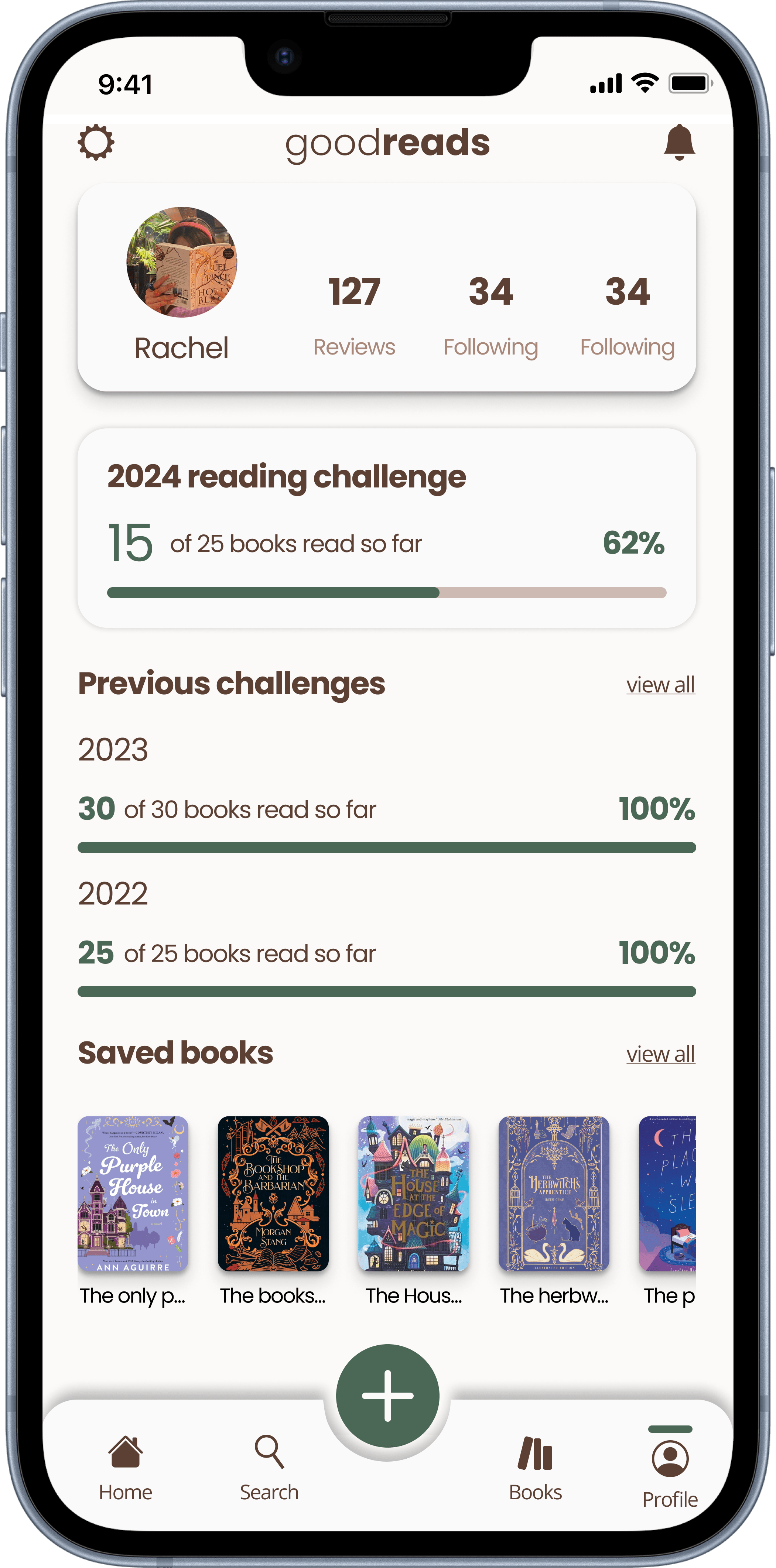The image size is (776, 1568).
Task: Open the 127 Reviews count
Action: (x=354, y=315)
